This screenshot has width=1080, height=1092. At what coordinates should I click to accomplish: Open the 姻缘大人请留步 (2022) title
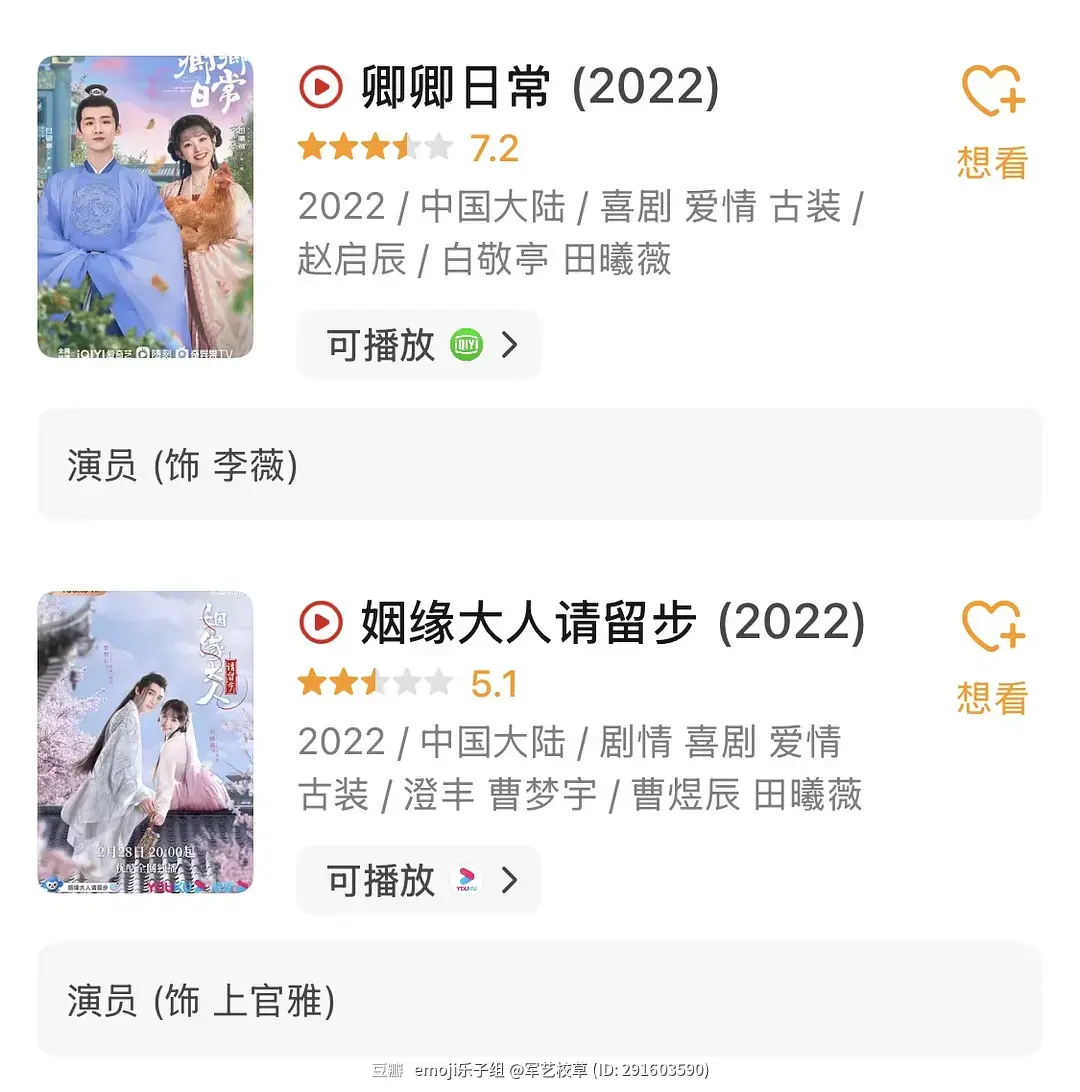coord(613,623)
